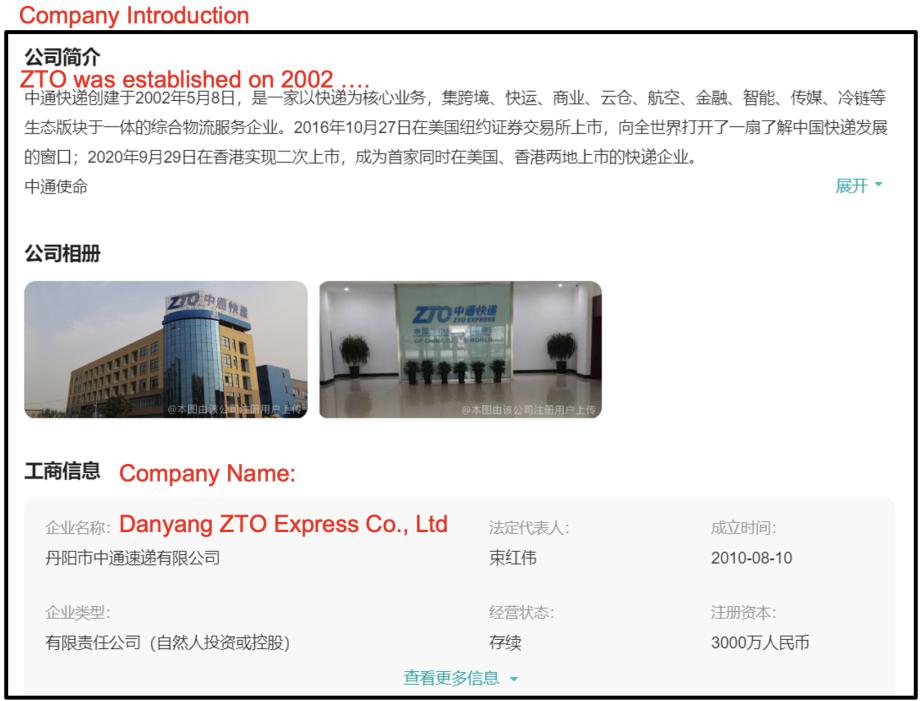Open the ZTO lobby interior photo
Image resolution: width=922 pixels, height=701 pixels.
(460, 349)
